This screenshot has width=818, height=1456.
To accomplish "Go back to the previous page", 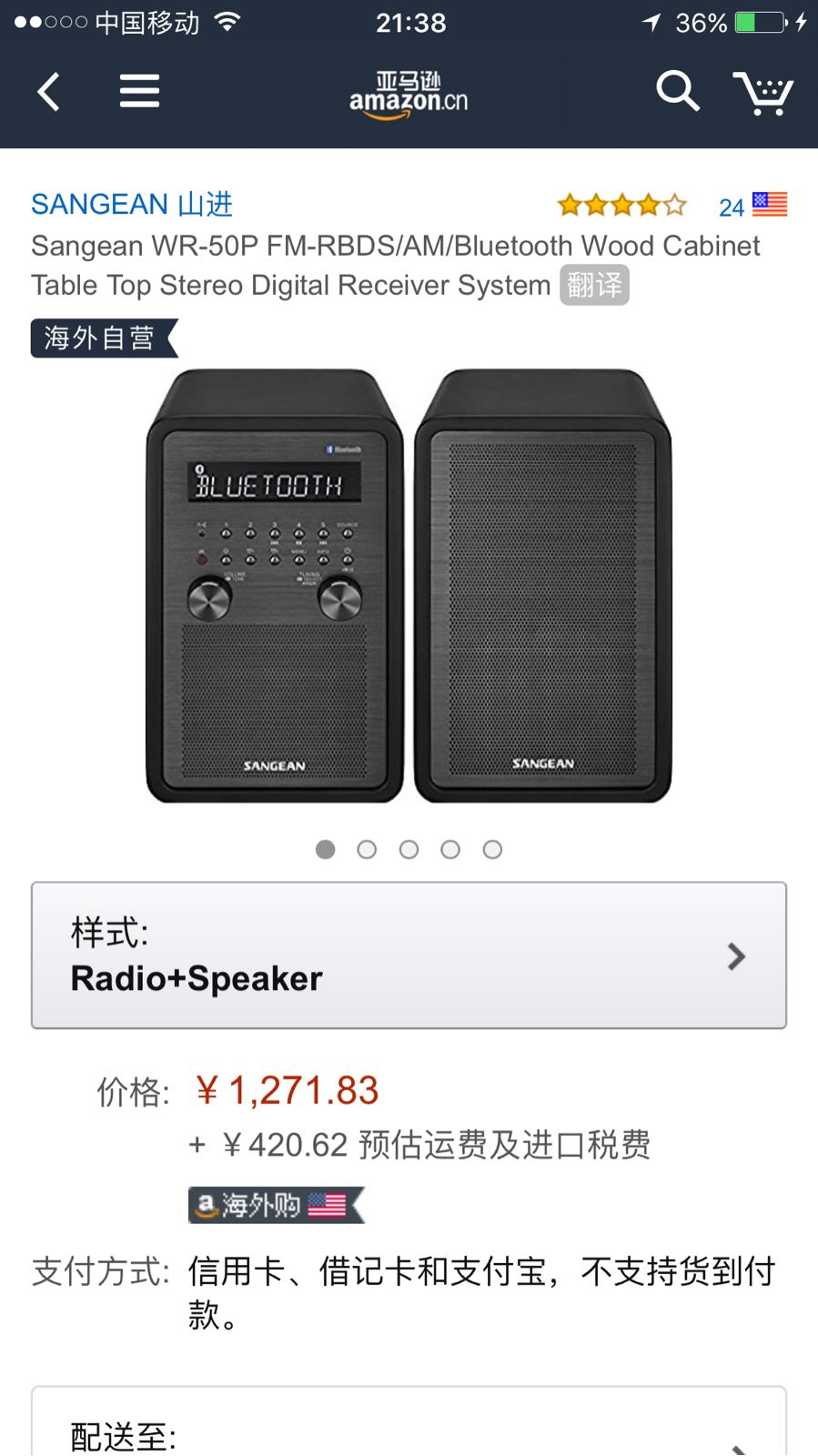I will click(x=49, y=92).
